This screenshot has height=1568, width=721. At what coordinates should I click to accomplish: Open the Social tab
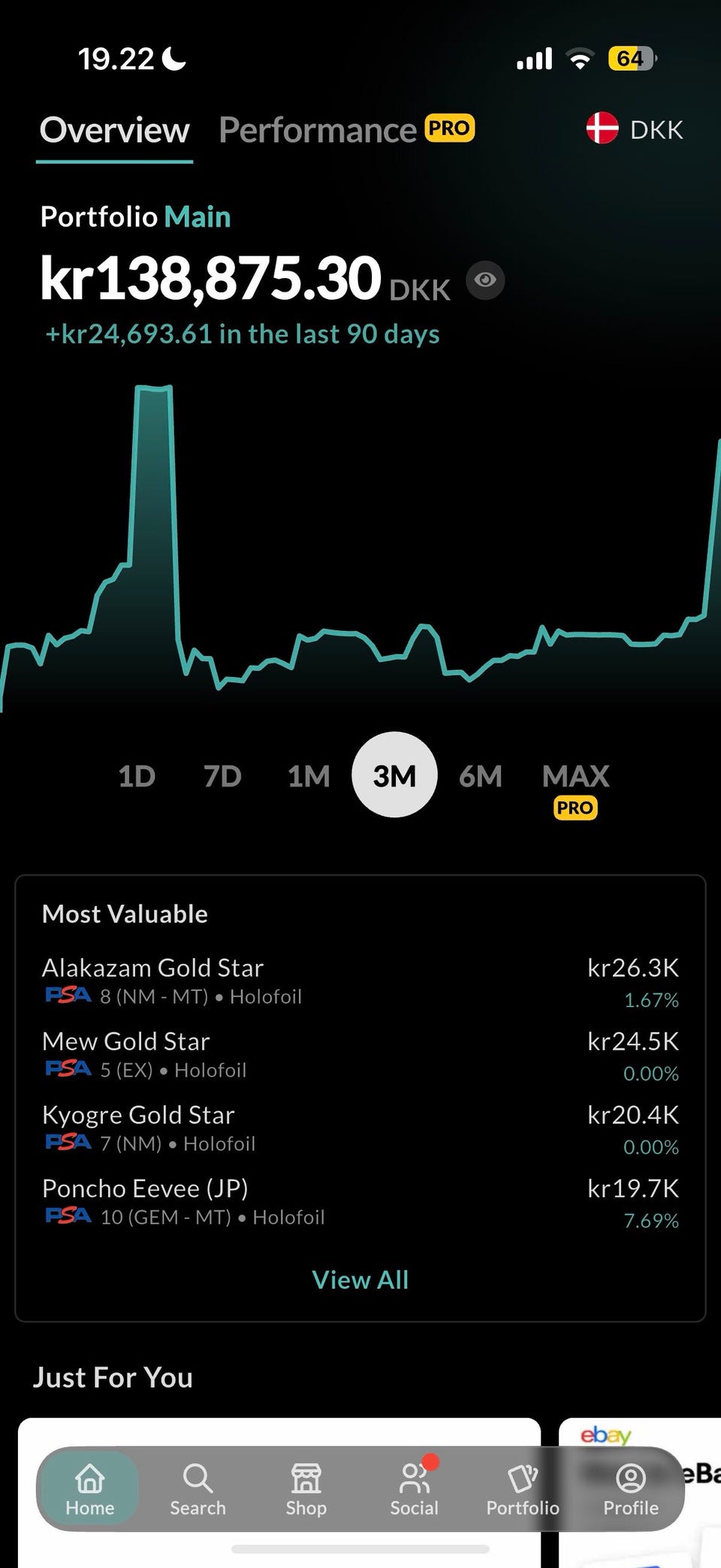click(x=414, y=1490)
